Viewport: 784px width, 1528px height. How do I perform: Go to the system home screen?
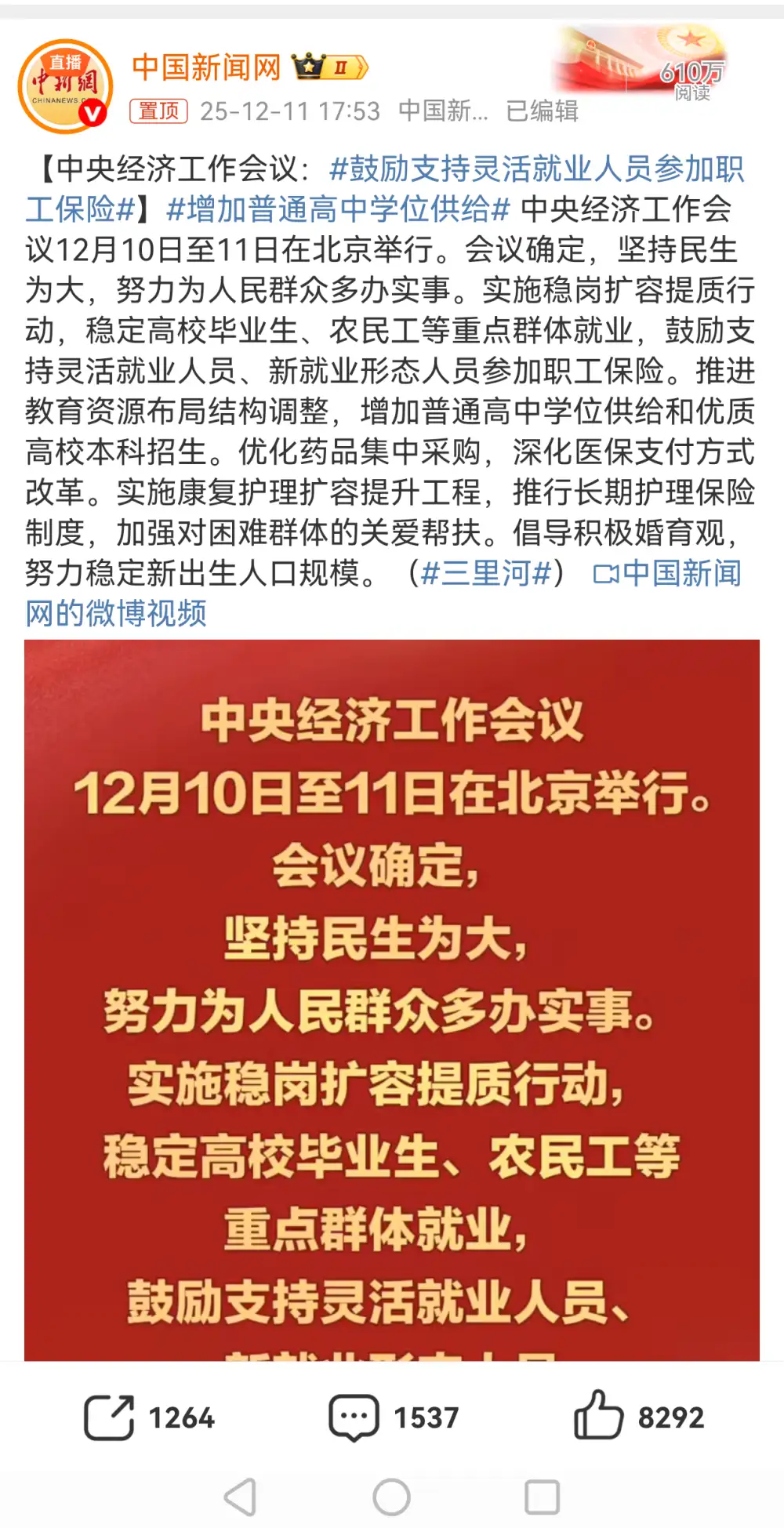(391, 1497)
